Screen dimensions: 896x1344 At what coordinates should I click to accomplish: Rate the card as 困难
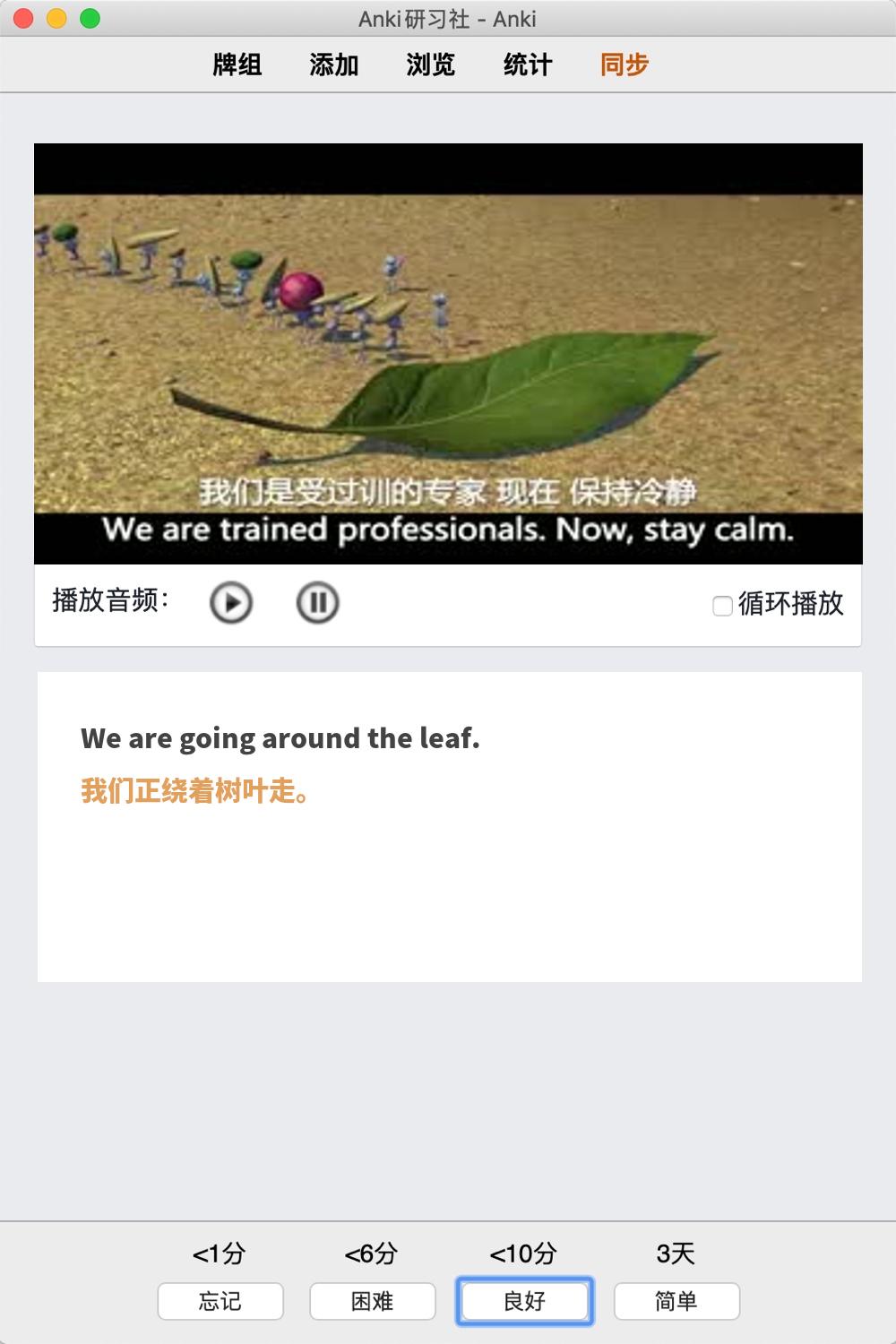(x=373, y=1301)
